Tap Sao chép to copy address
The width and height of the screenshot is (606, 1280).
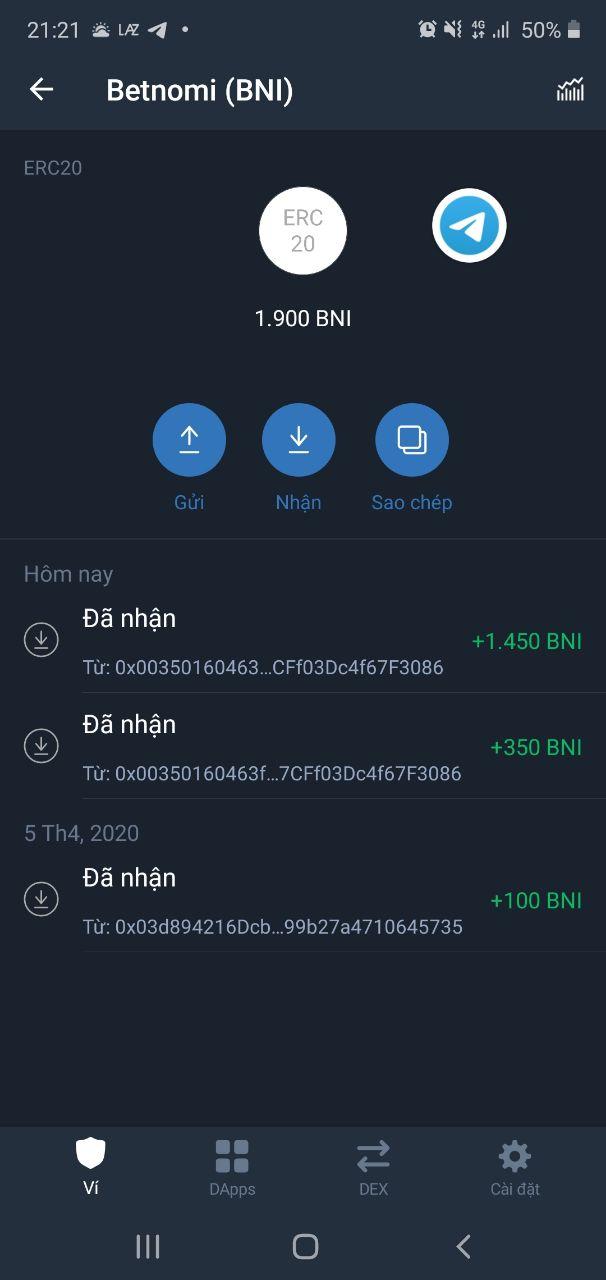tap(411, 440)
